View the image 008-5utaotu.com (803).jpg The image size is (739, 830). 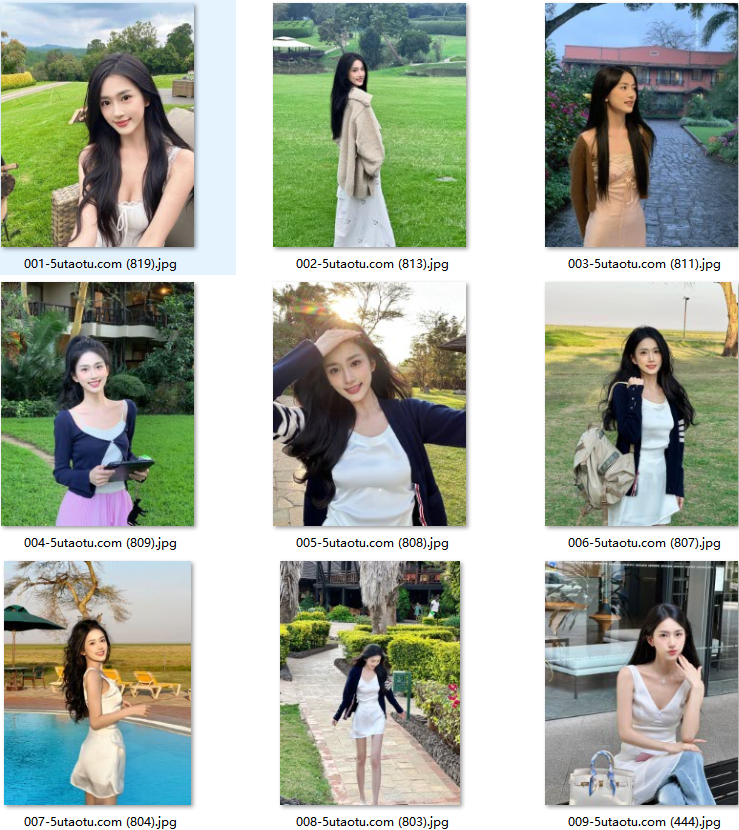click(x=369, y=683)
